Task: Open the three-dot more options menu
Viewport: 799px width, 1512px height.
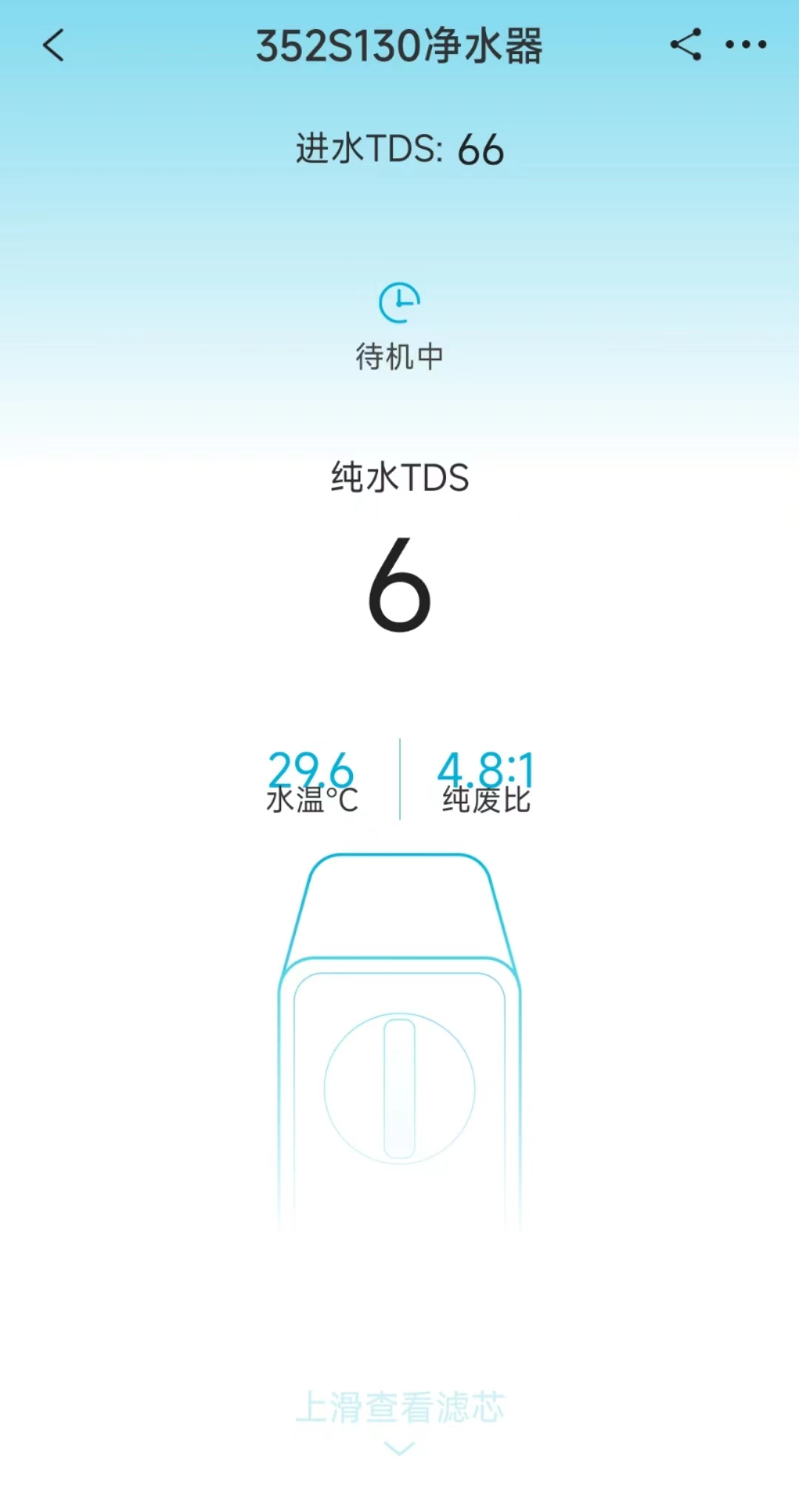Action: click(746, 45)
